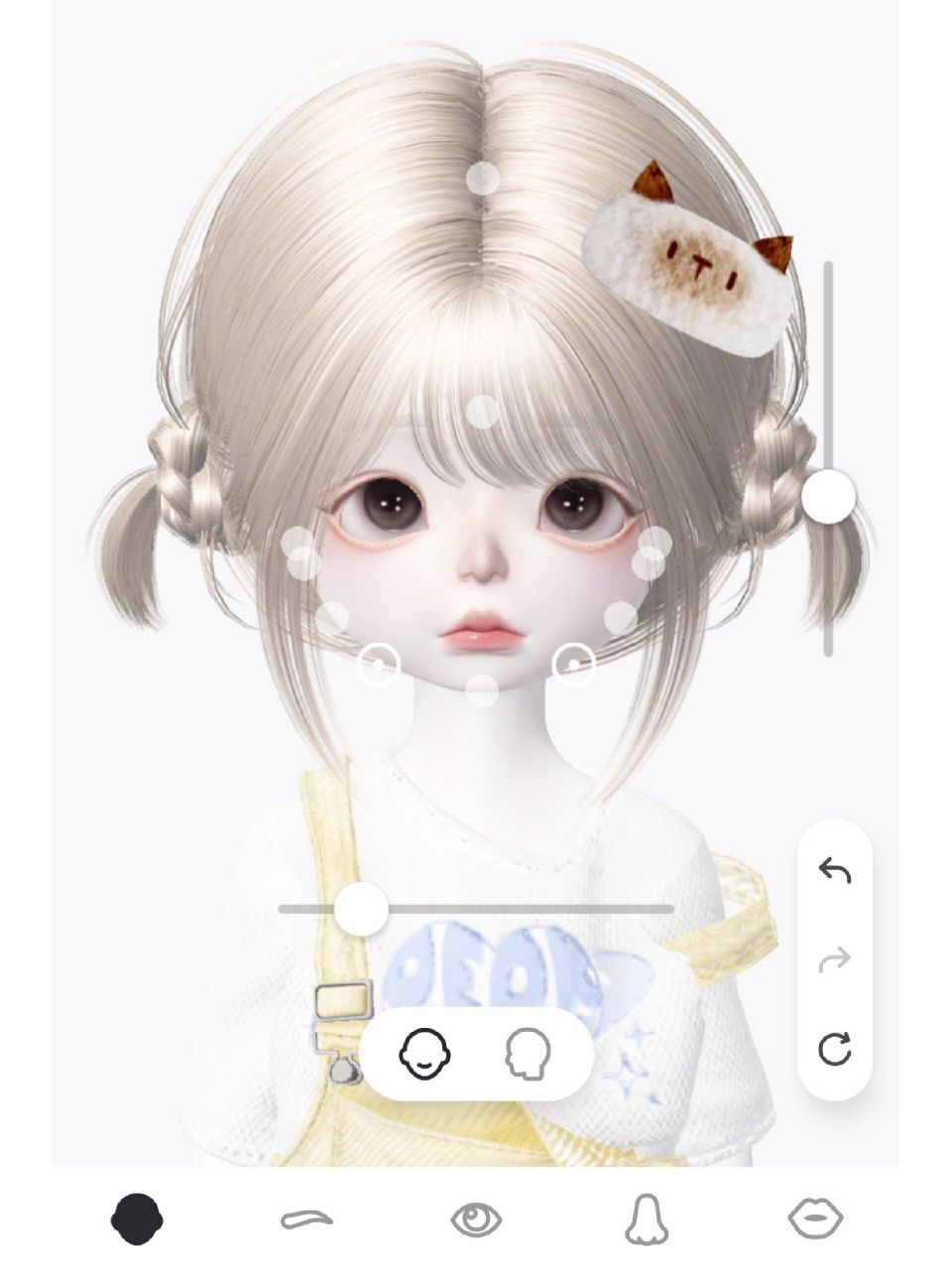Open the lips editing tab
Screen dimensions: 952x1270
815,1218
